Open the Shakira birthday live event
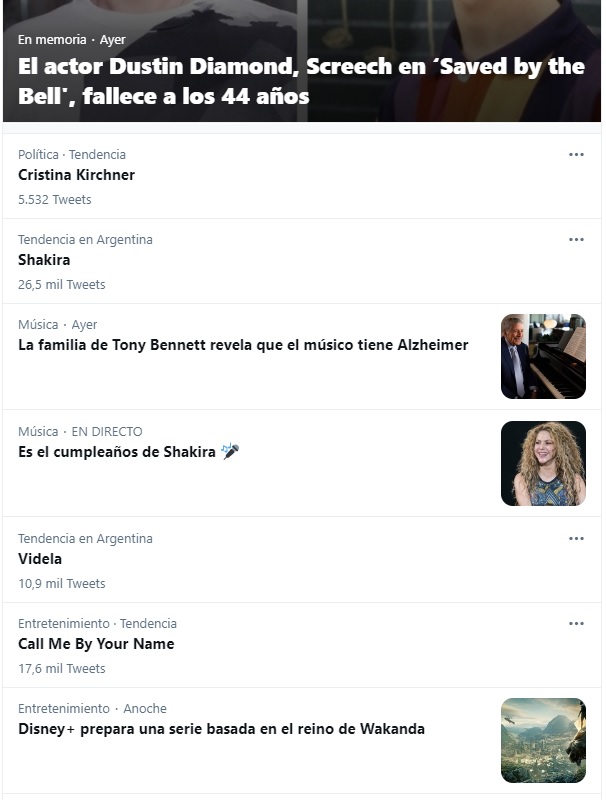 (128, 452)
